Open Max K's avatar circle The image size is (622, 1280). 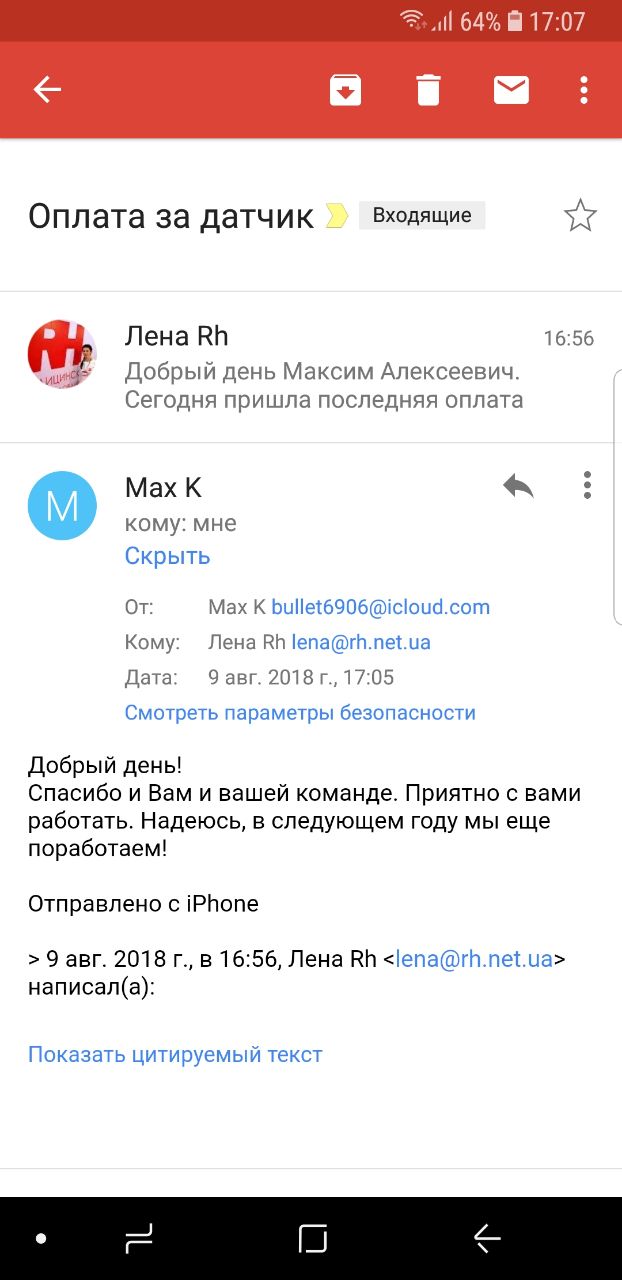click(62, 506)
